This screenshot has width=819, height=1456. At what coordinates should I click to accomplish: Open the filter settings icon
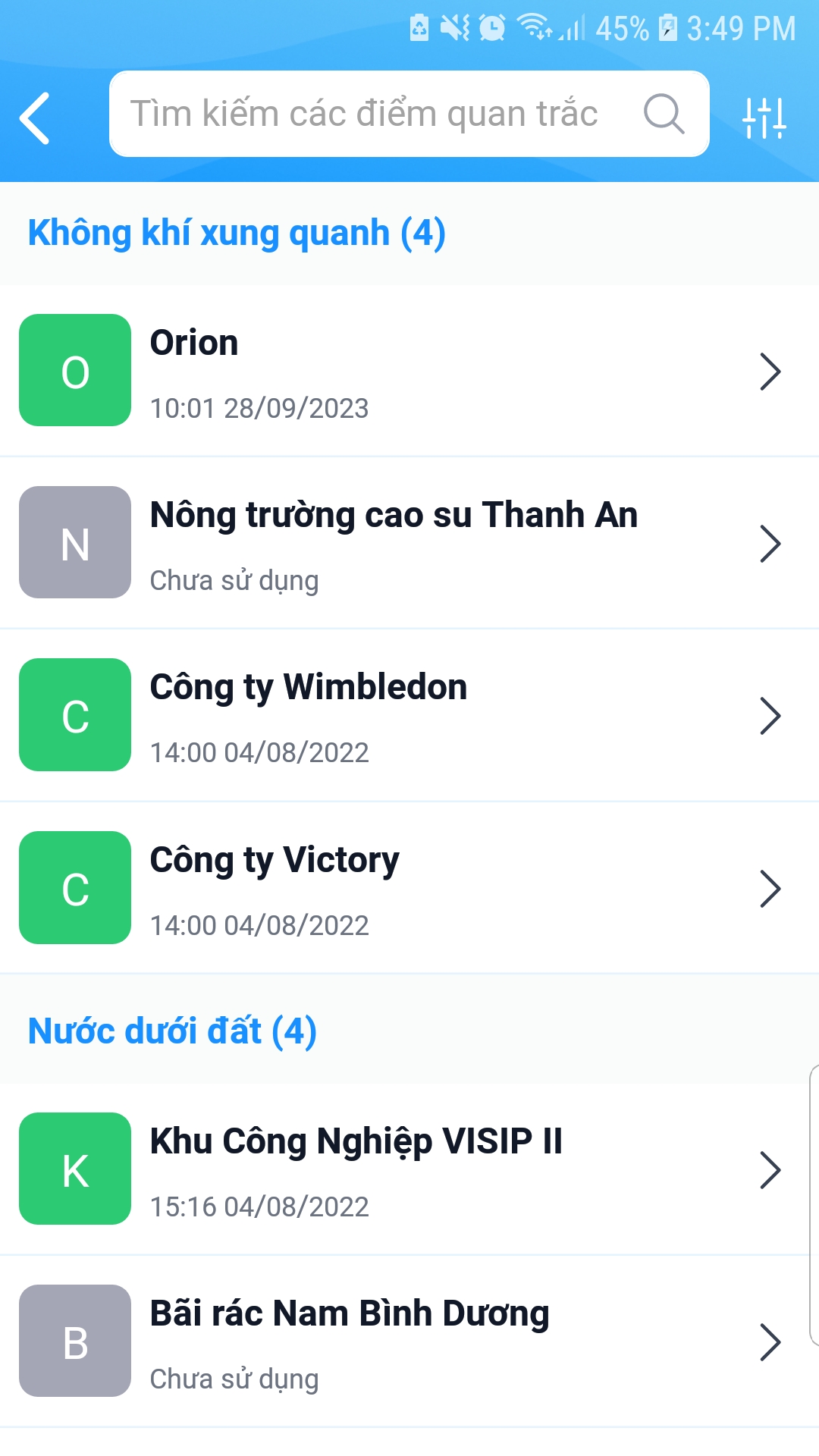point(764,118)
